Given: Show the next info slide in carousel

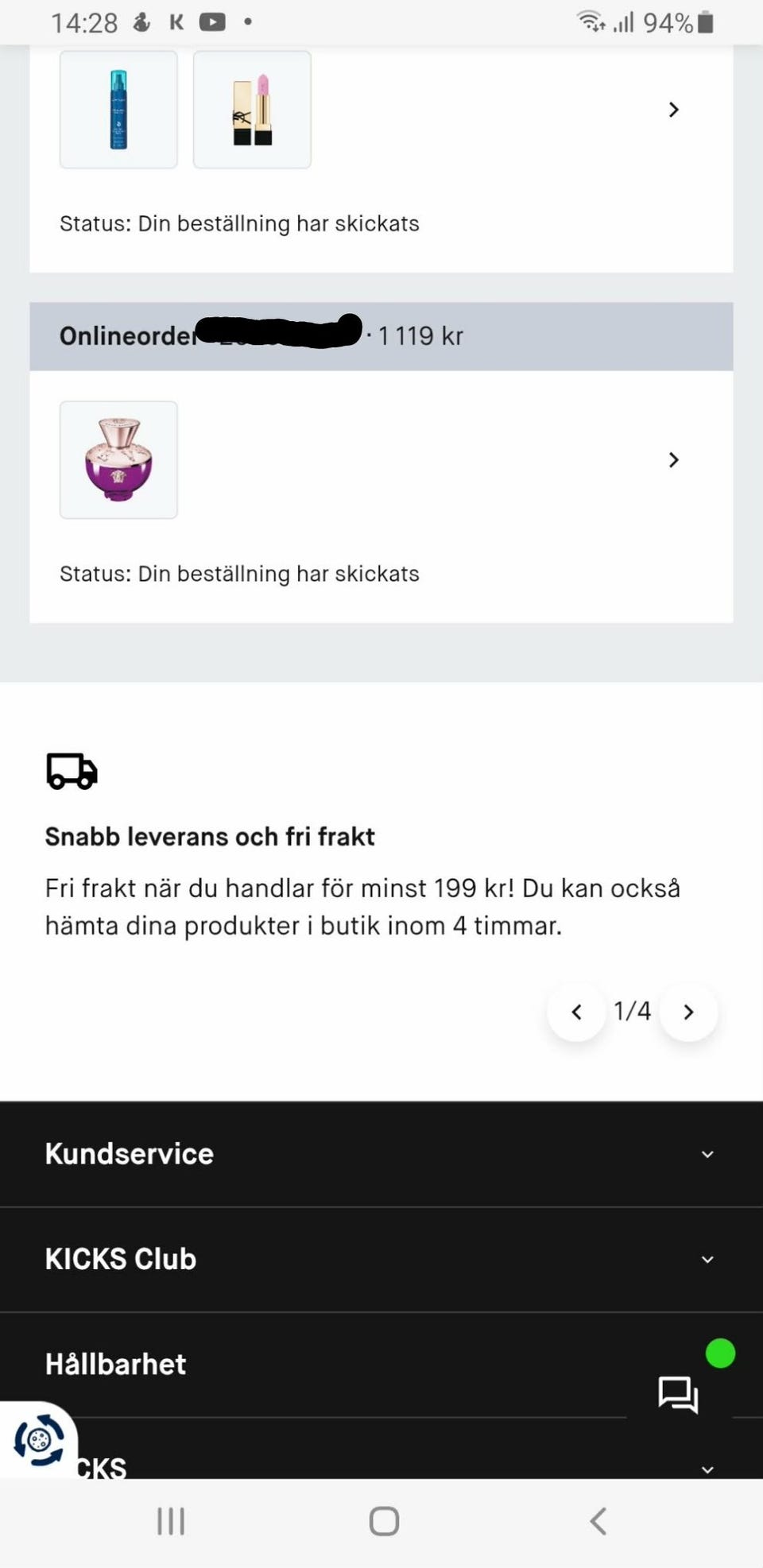Looking at the screenshot, I should click(x=688, y=1012).
